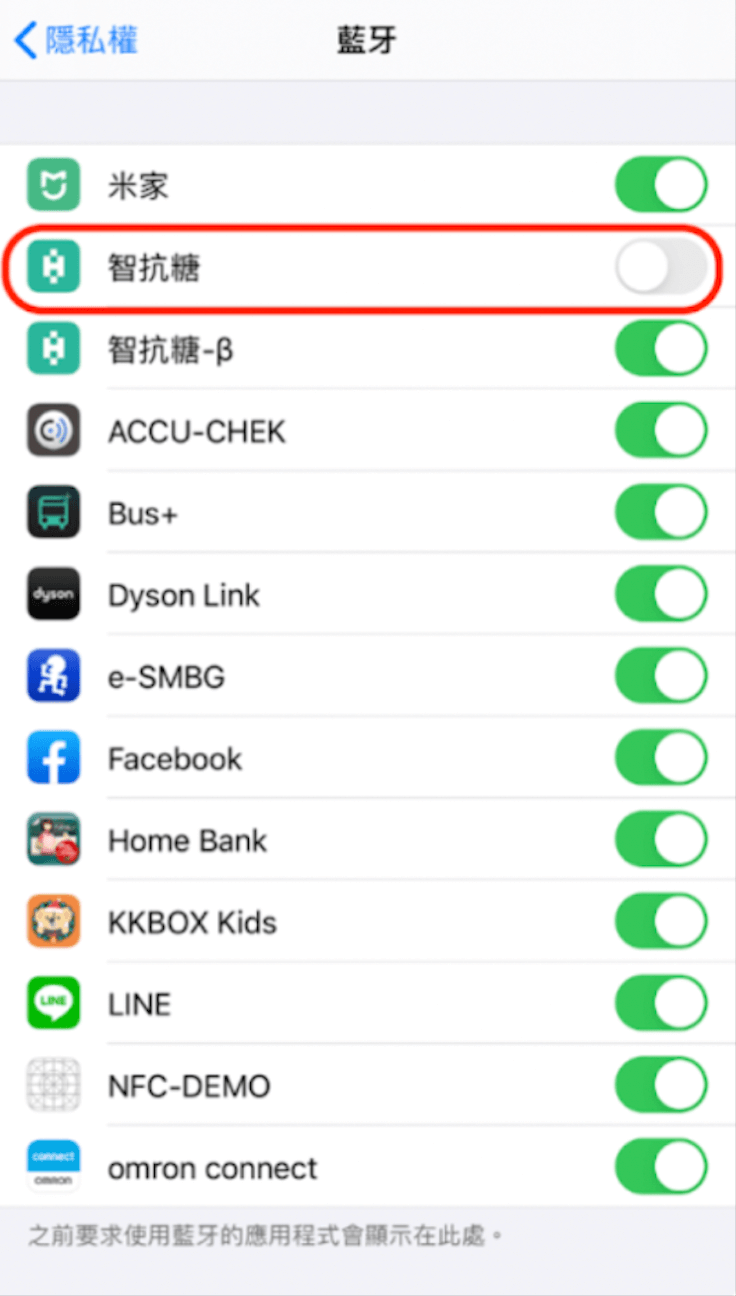736x1296 pixels.
Task: Switch off Bluetooth for Bus+
Action: click(x=661, y=513)
